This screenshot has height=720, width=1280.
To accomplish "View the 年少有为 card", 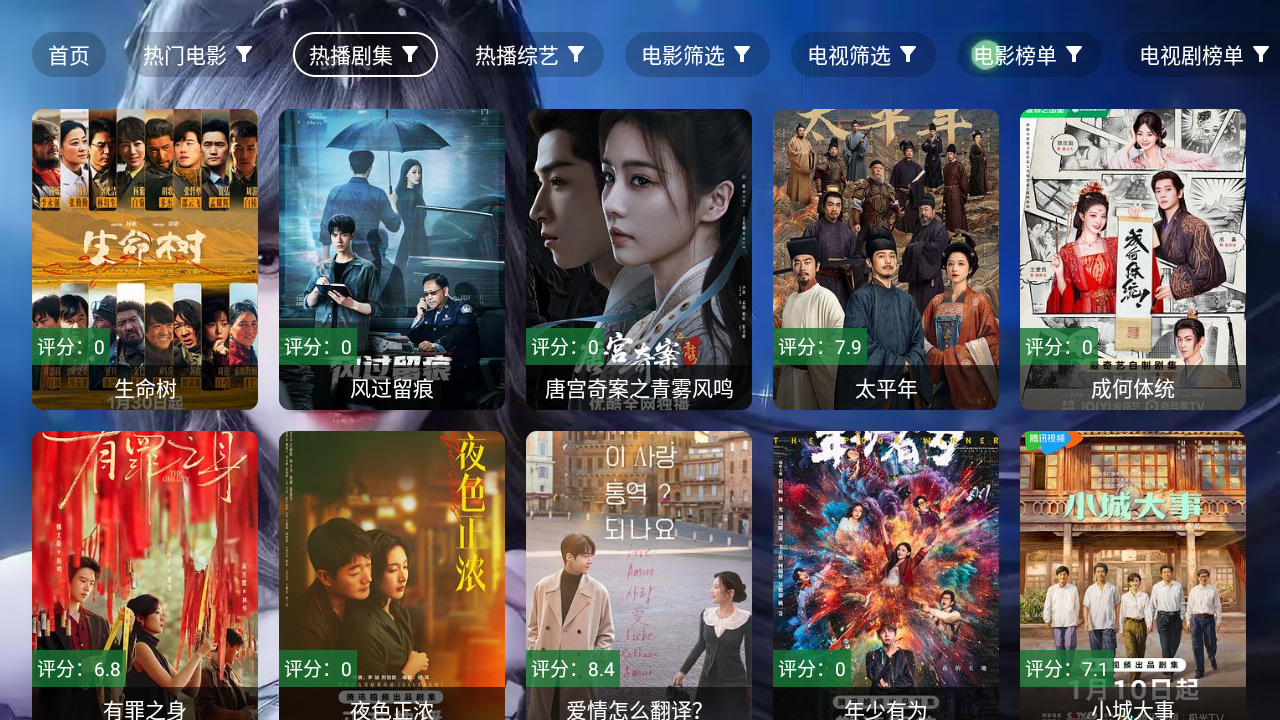I will (886, 575).
